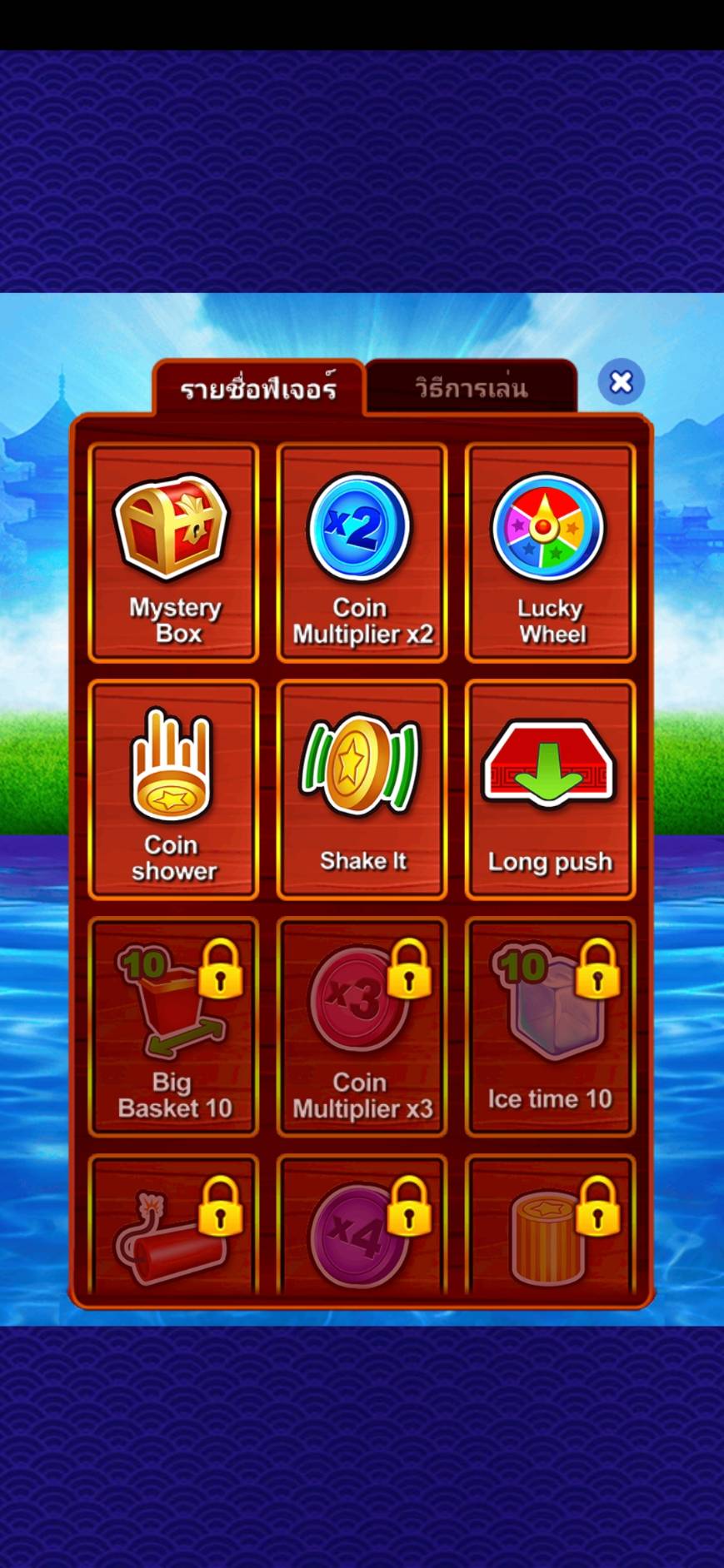Tap the locked coin stack tile
Viewport: 724px width, 1568px height.
pyautogui.click(x=550, y=1228)
